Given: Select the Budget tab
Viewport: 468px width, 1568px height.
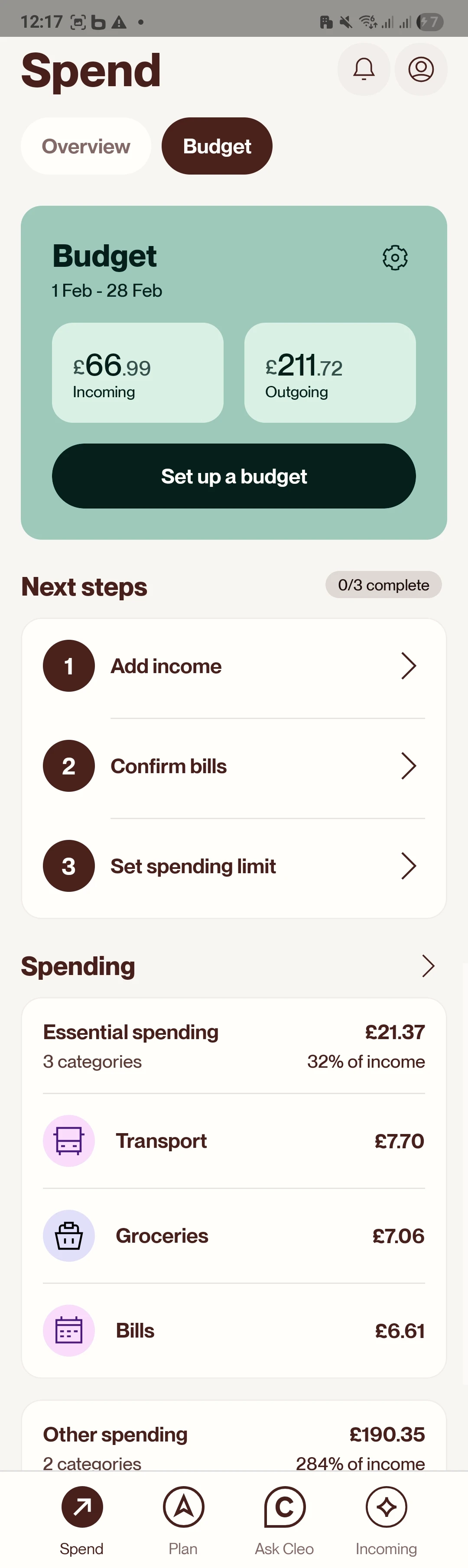Looking at the screenshot, I should click(217, 146).
